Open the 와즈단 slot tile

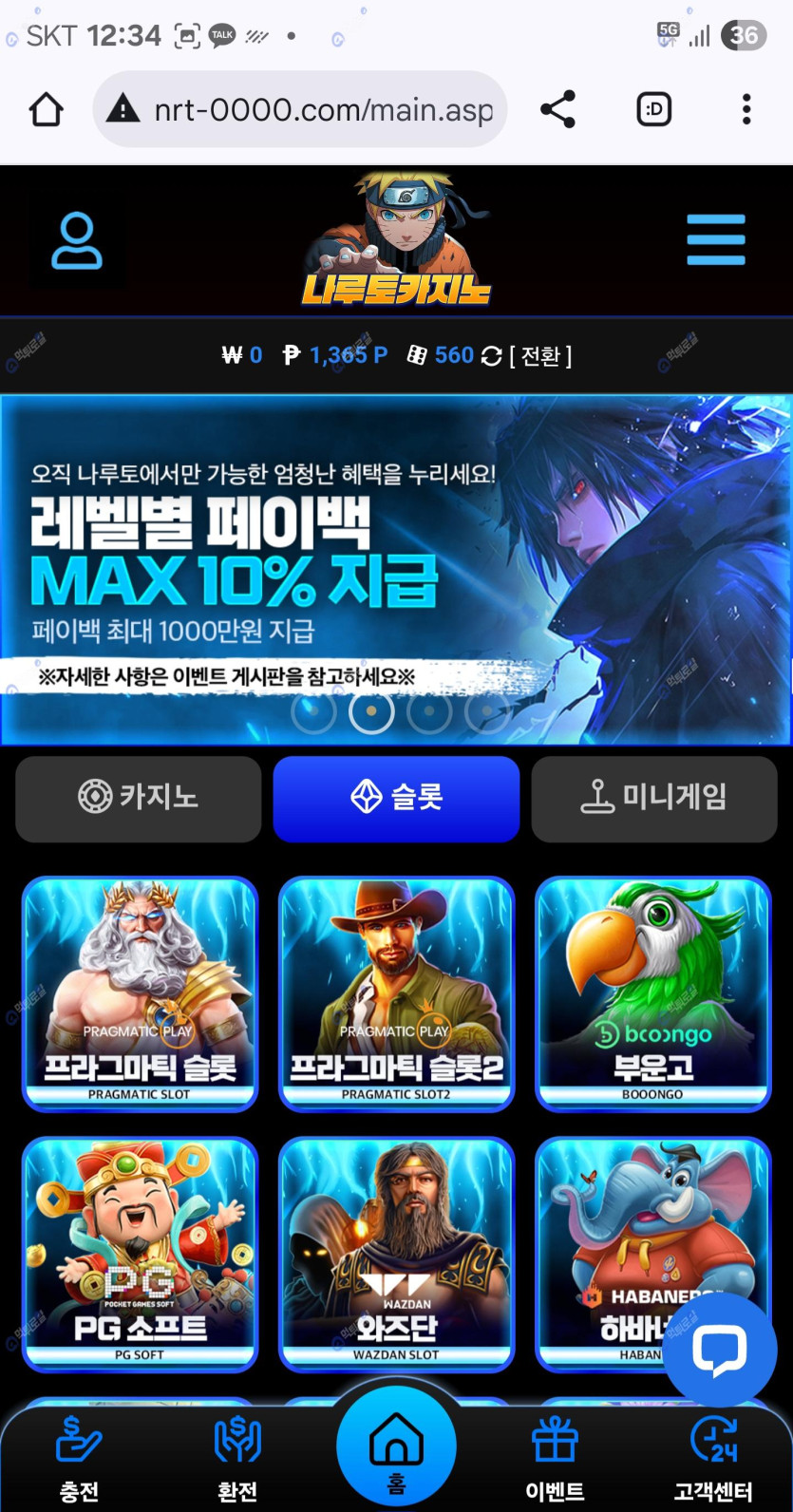coord(396,1254)
